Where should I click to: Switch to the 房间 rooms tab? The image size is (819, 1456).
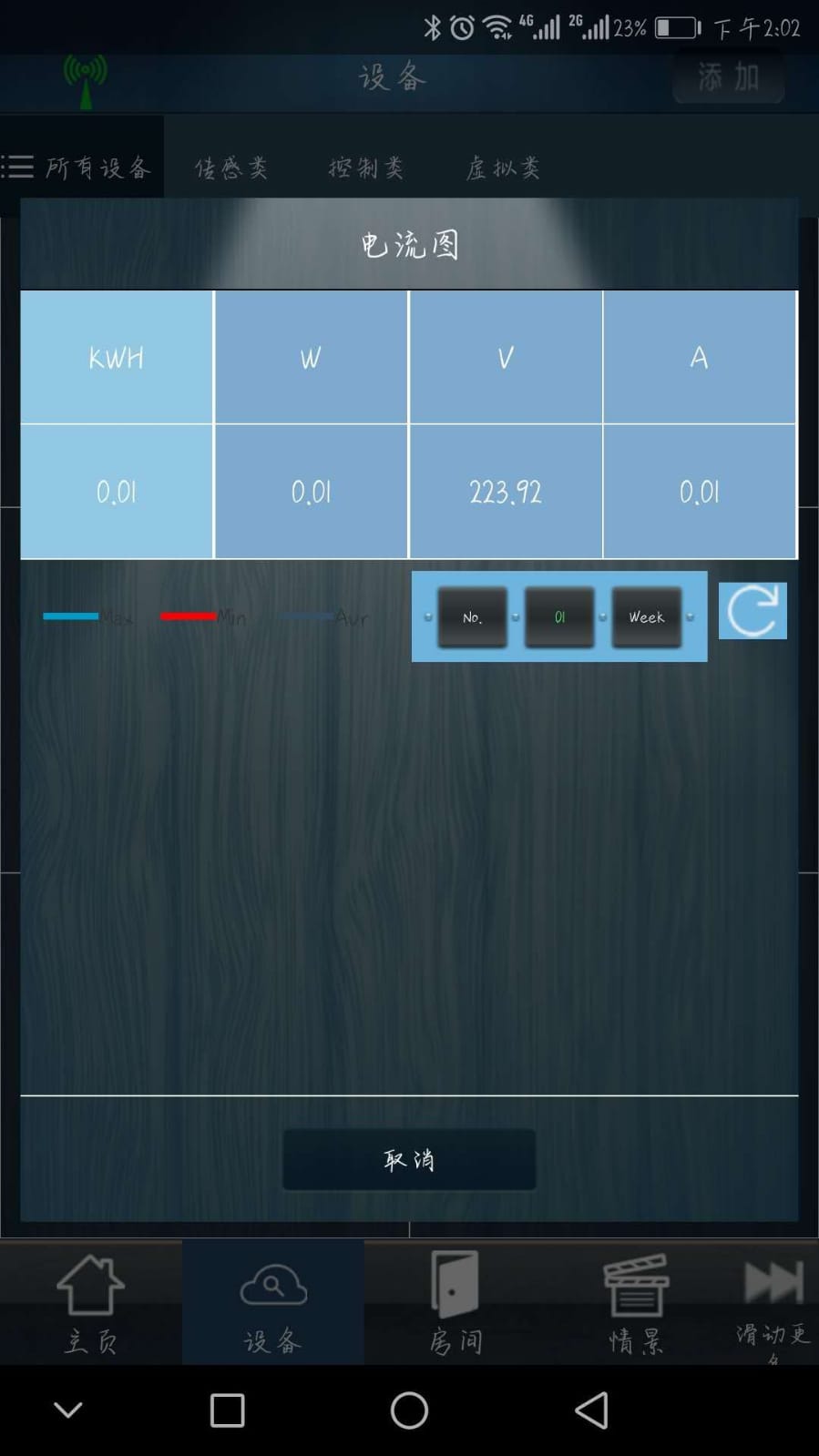[x=455, y=1302]
